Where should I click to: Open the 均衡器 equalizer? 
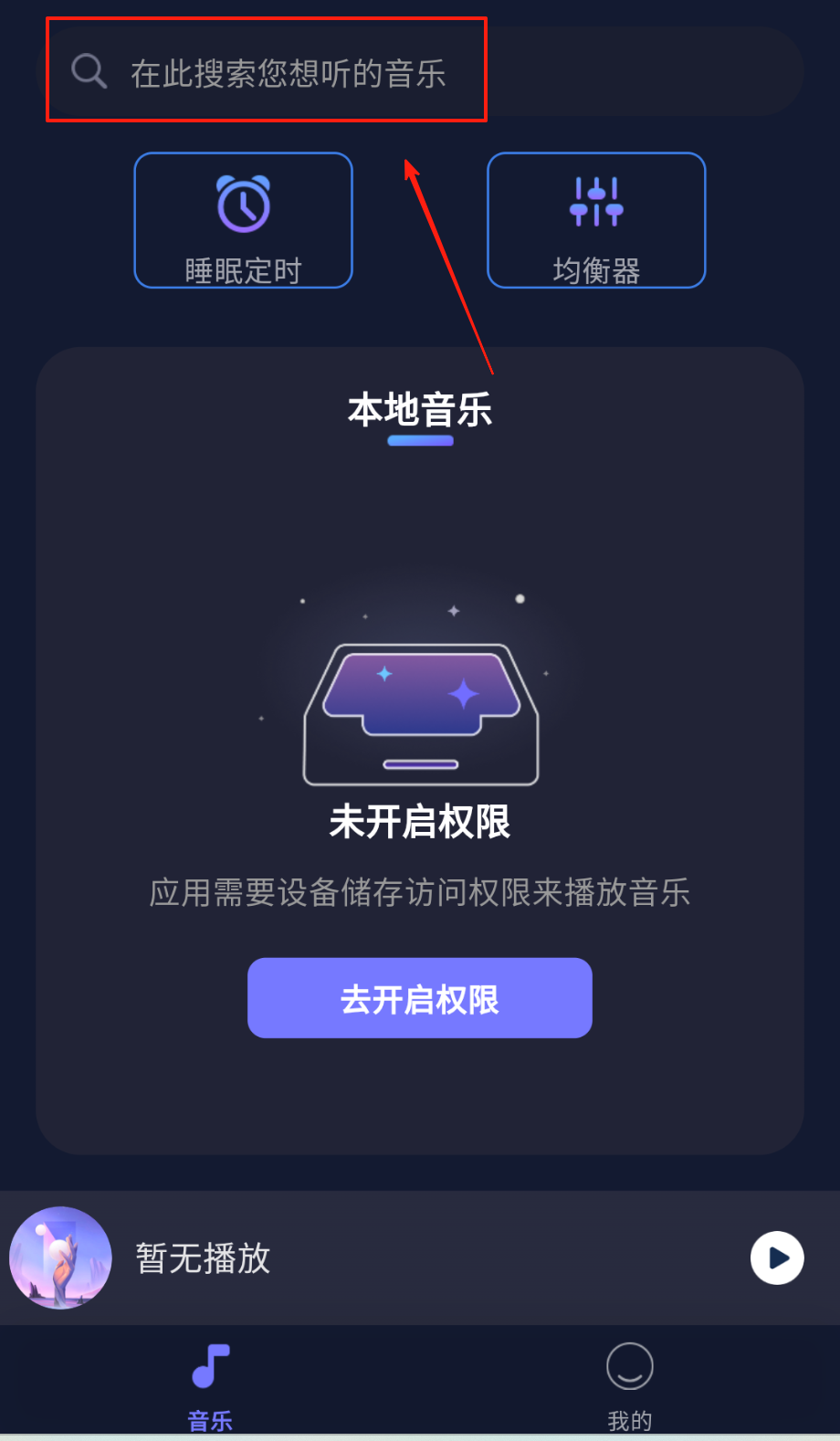pos(596,220)
